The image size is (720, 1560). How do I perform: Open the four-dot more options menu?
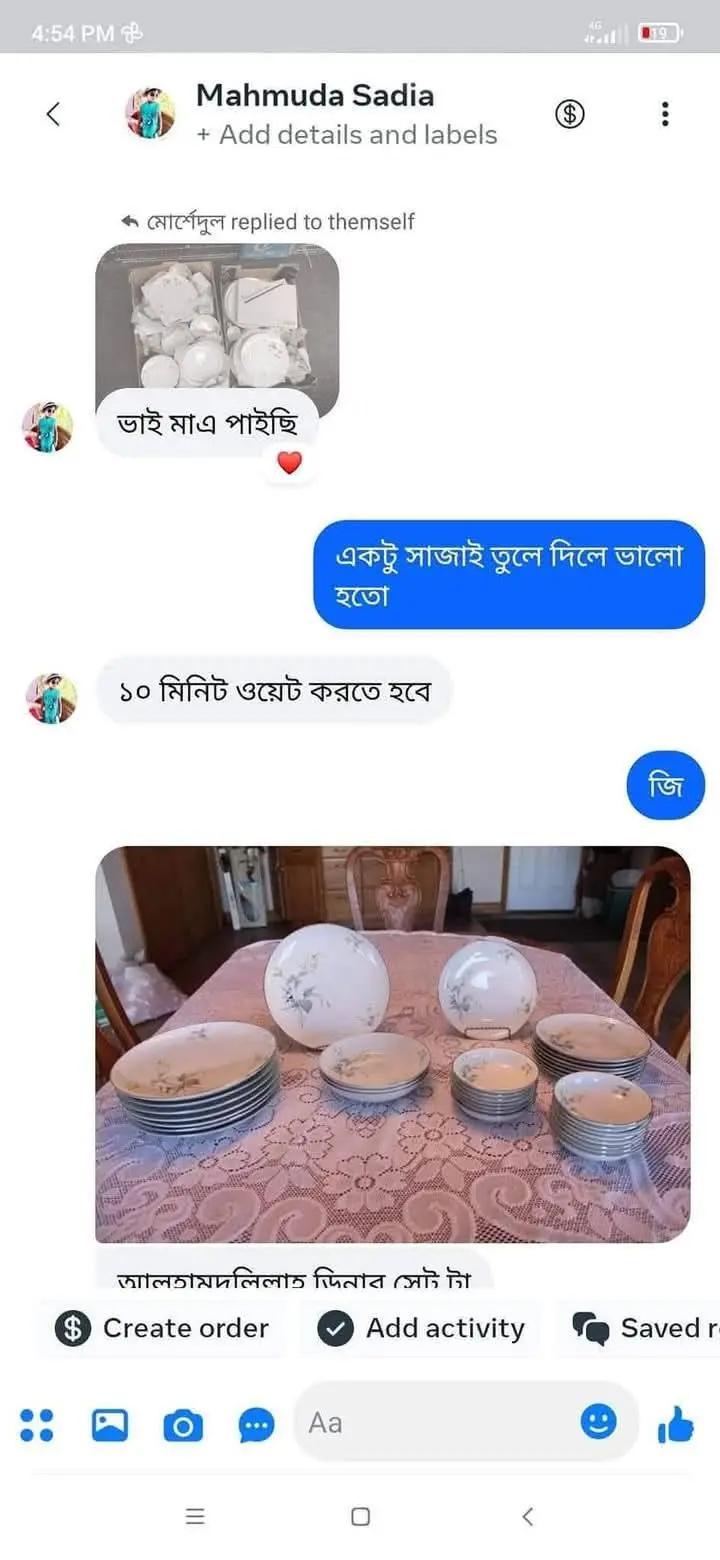point(37,1424)
